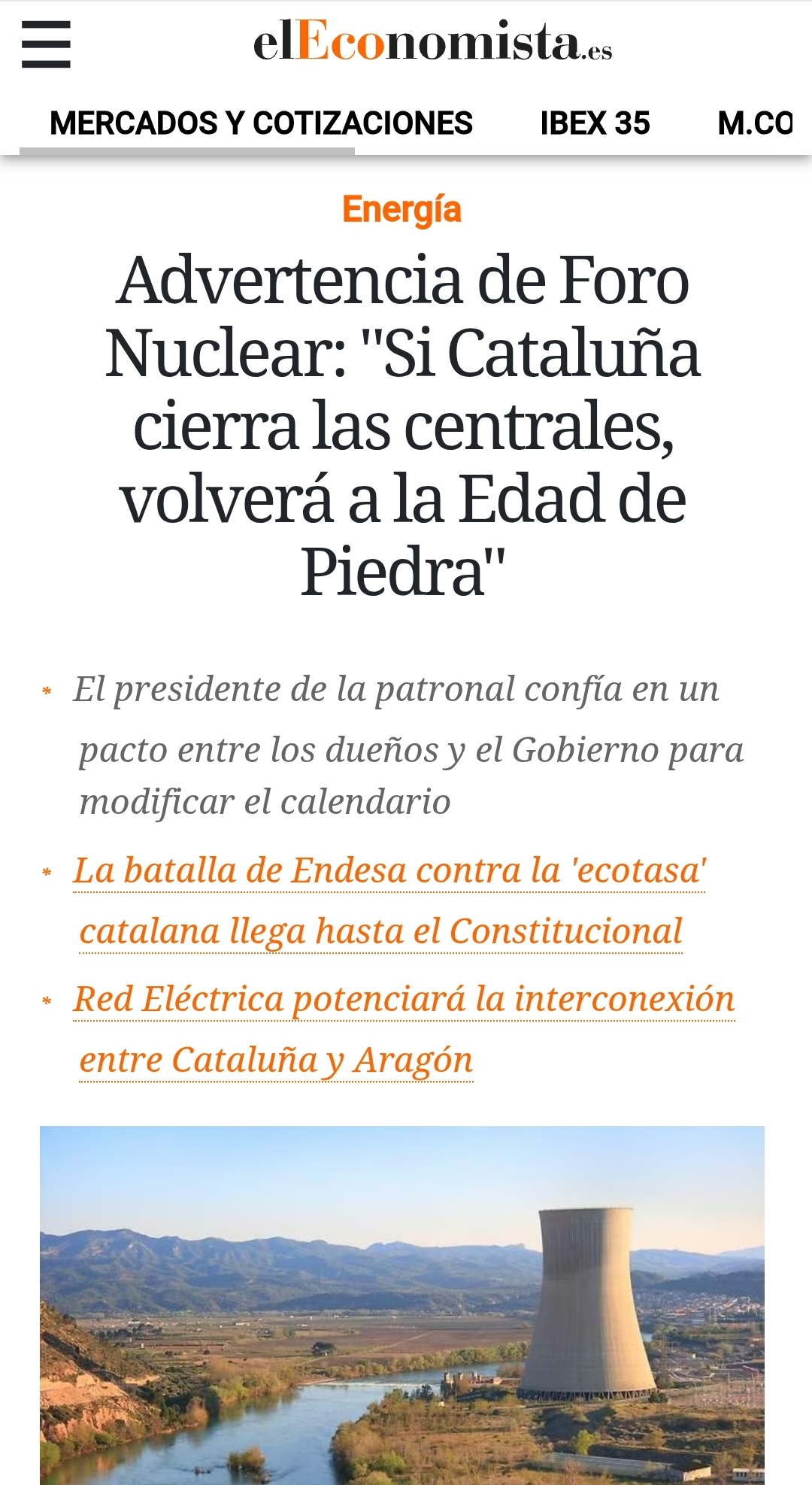The image size is (812, 1485).
Task: Select the M.CO tab
Action: (755, 123)
